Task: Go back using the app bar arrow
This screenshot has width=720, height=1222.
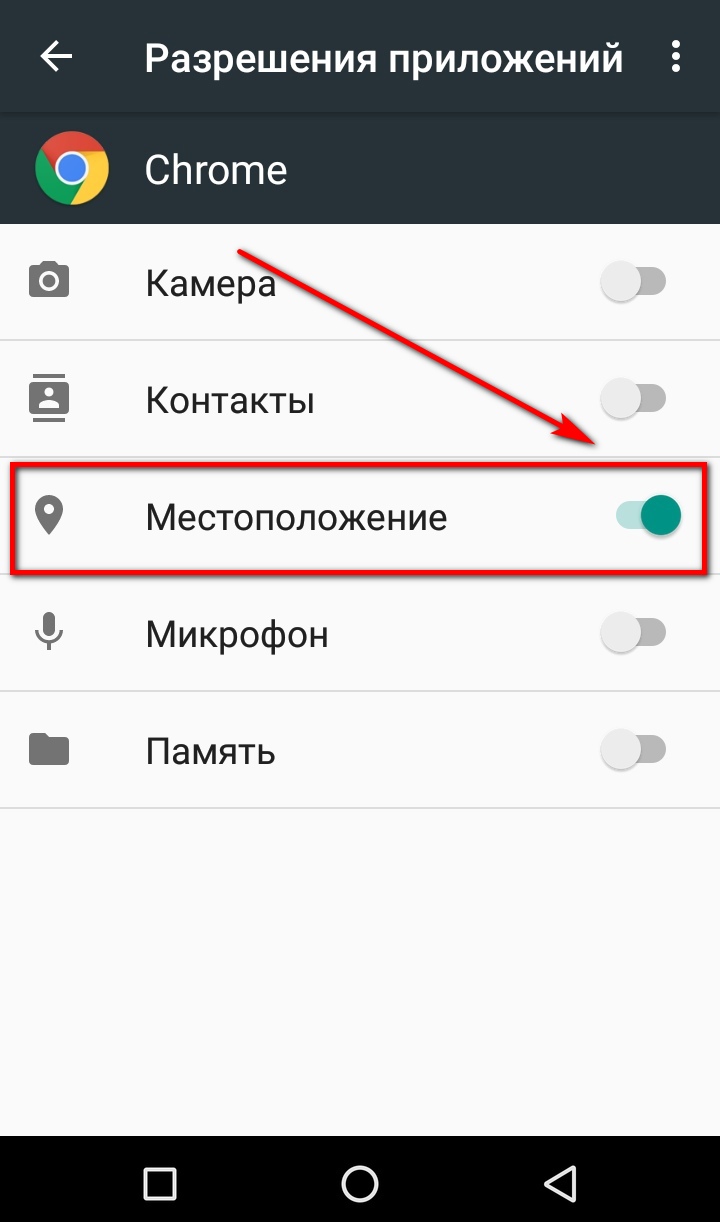Action: (56, 57)
